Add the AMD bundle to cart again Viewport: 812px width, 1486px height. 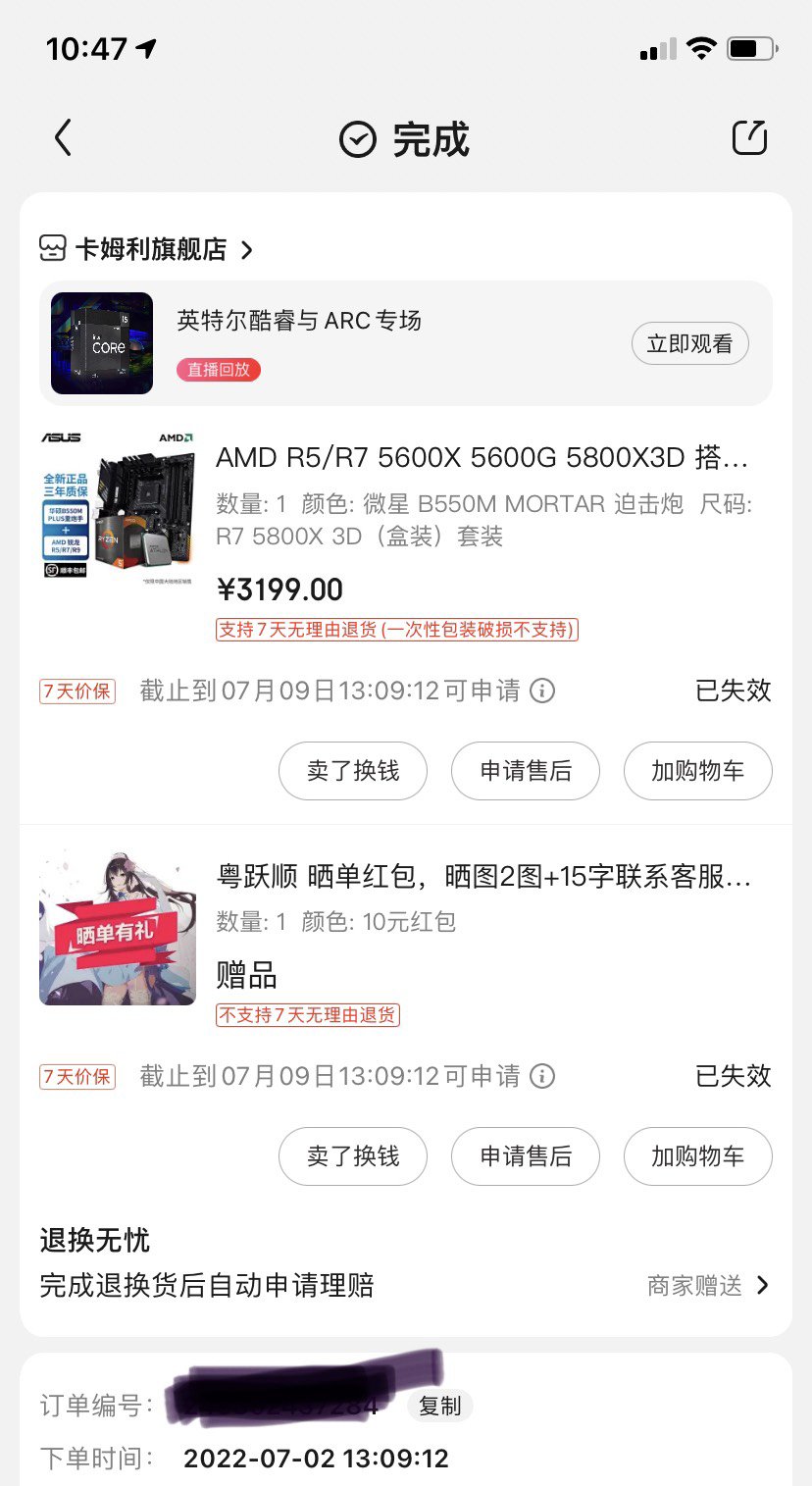click(697, 771)
